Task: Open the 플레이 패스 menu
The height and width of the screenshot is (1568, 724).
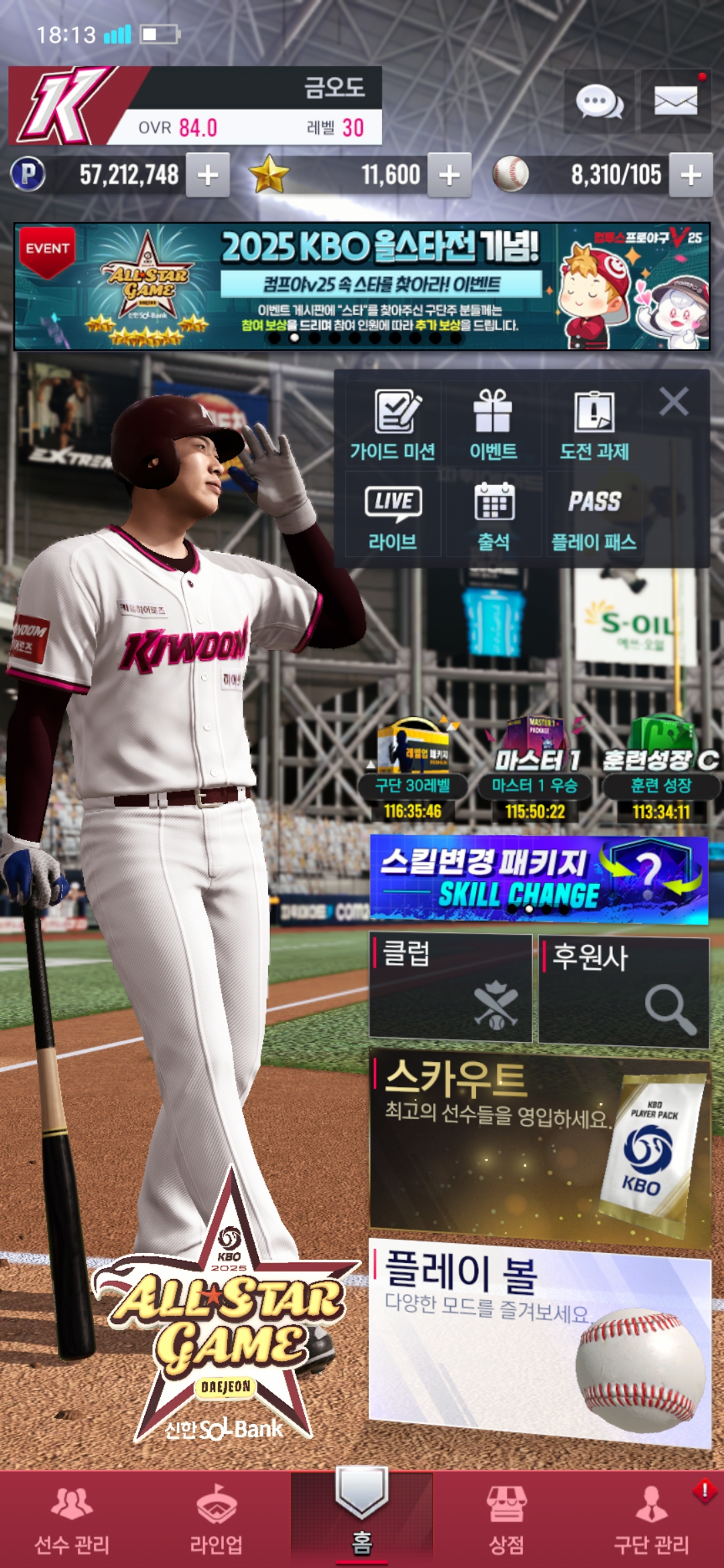Action: pos(594,515)
